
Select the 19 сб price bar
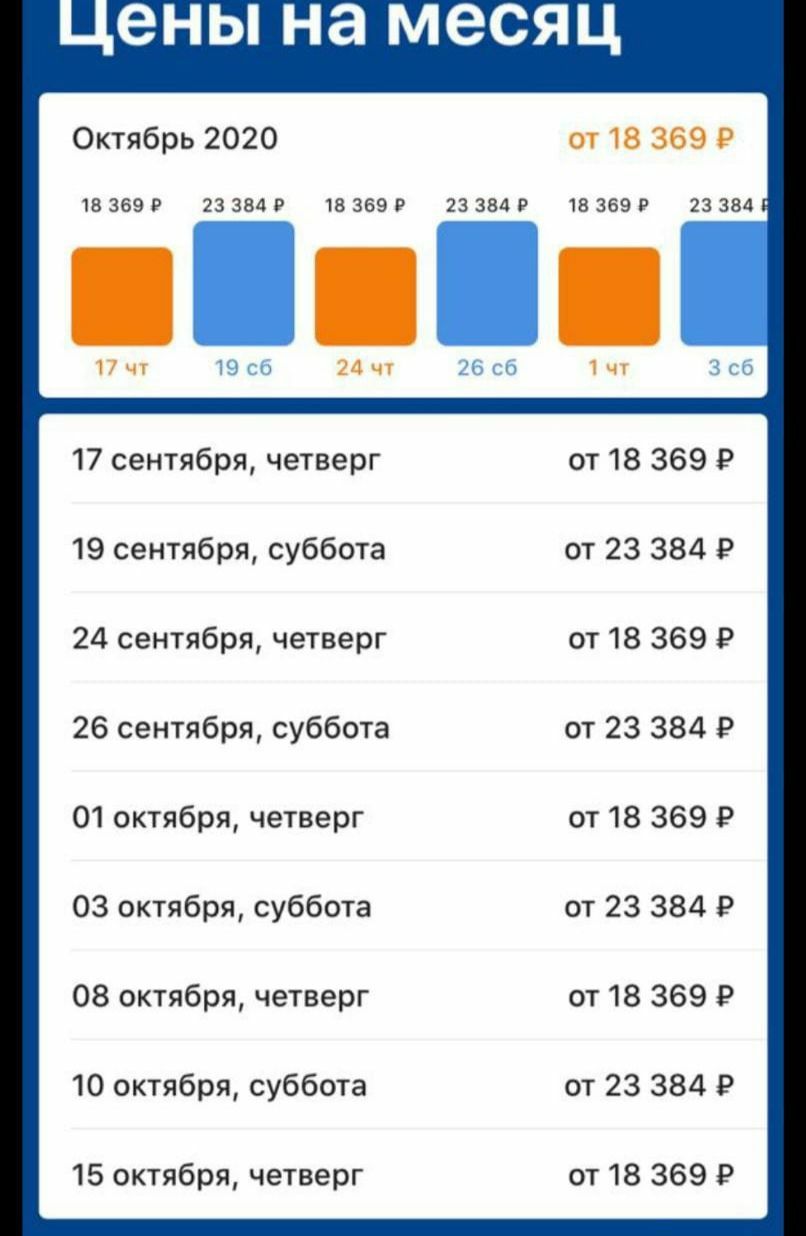(244, 283)
